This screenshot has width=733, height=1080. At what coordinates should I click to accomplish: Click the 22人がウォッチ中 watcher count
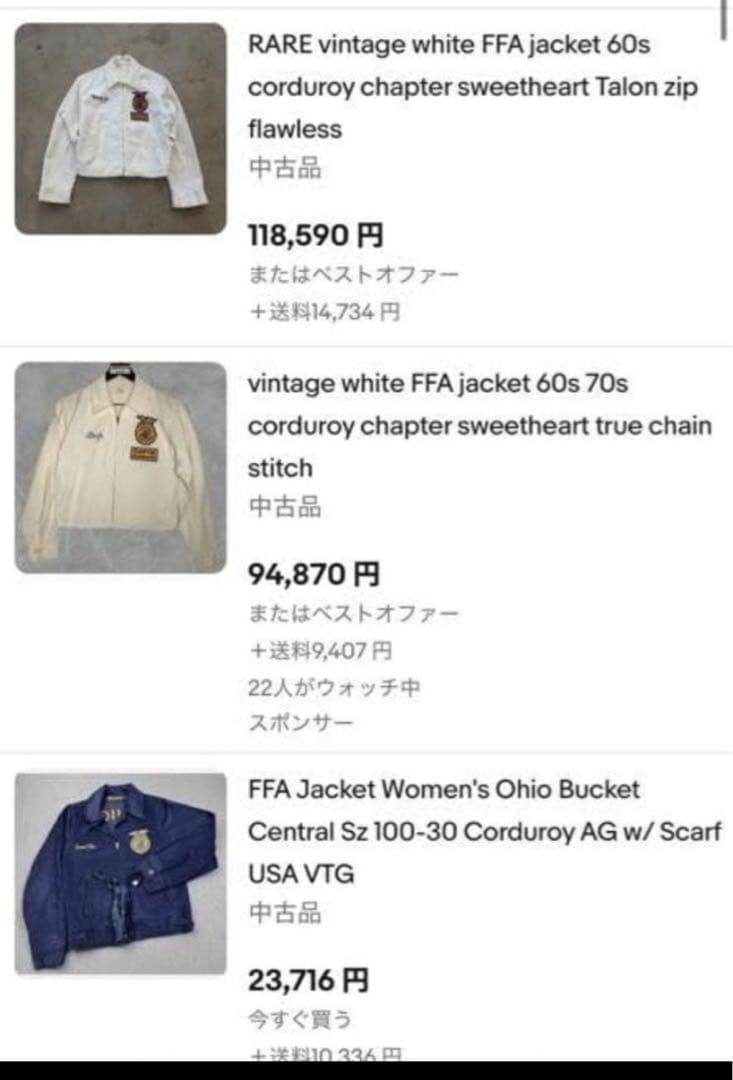pyautogui.click(x=329, y=687)
